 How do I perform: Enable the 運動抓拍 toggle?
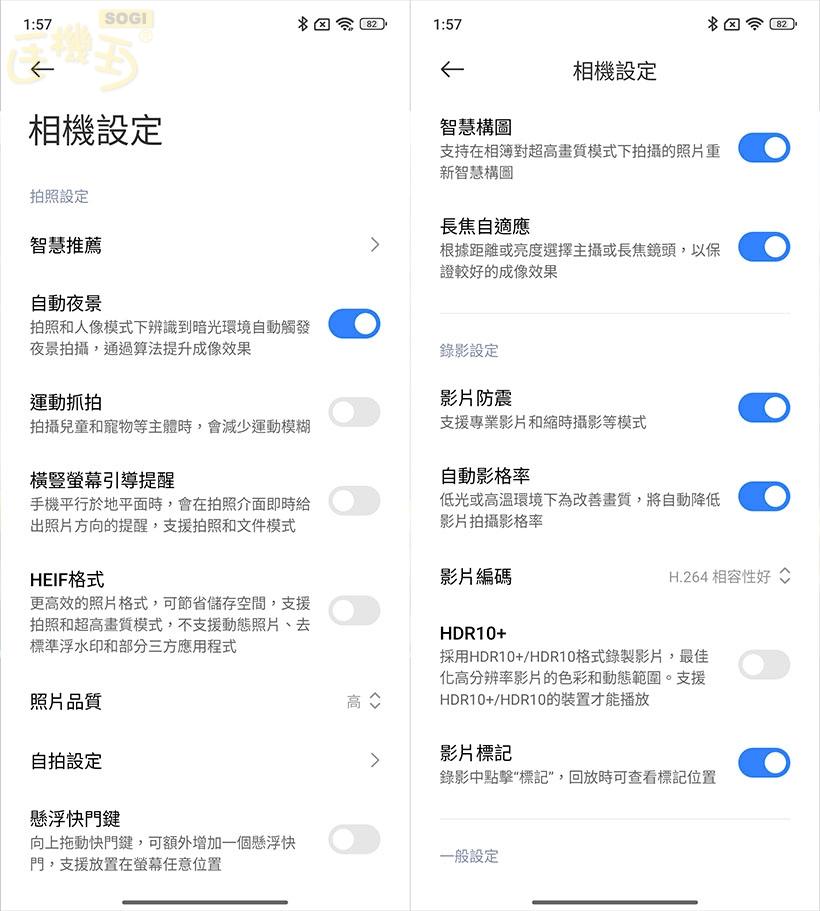tap(354, 412)
